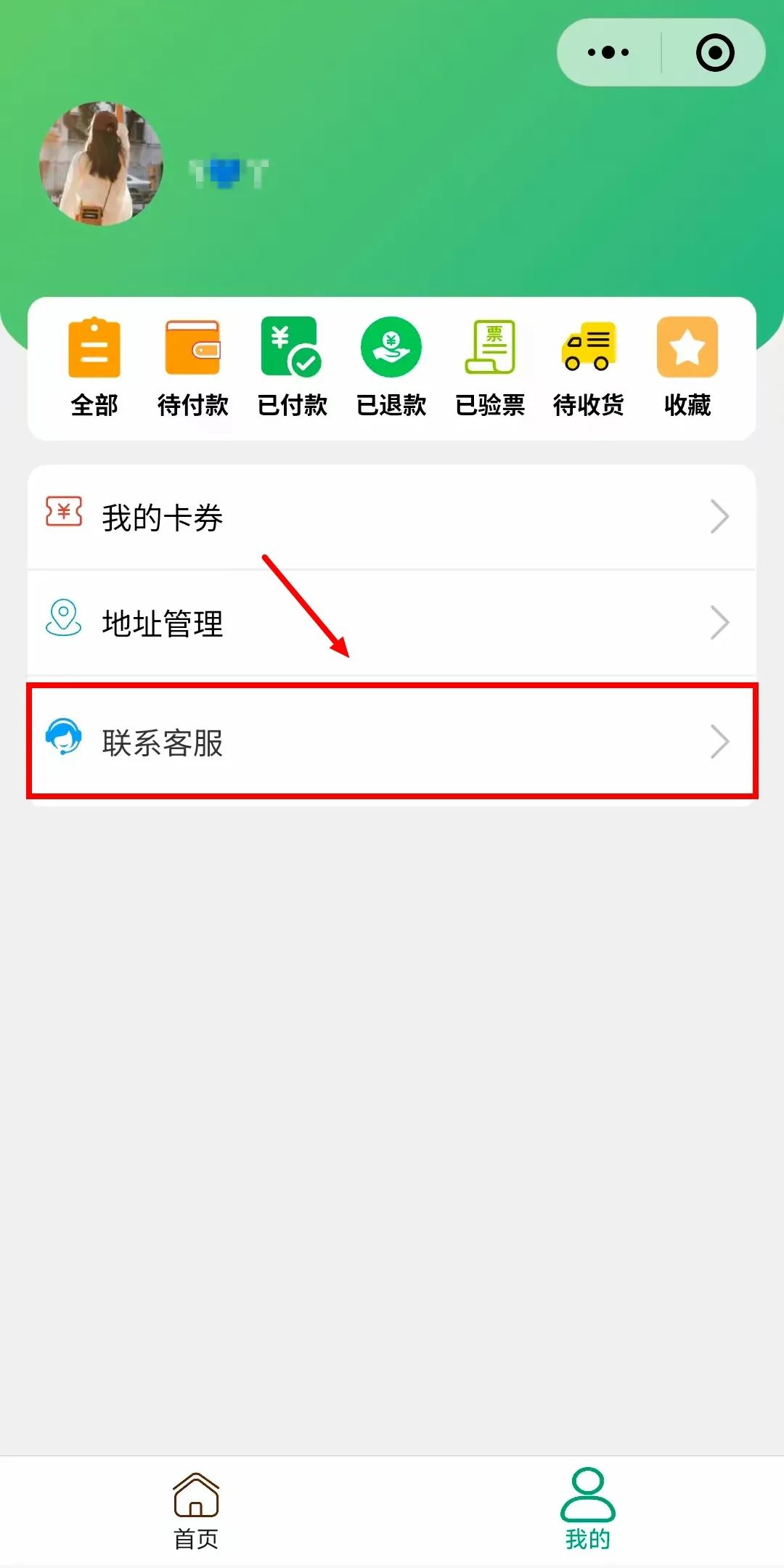Tap the profile avatar photo
Image resolution: width=784 pixels, height=1568 pixels.
pyautogui.click(x=101, y=163)
